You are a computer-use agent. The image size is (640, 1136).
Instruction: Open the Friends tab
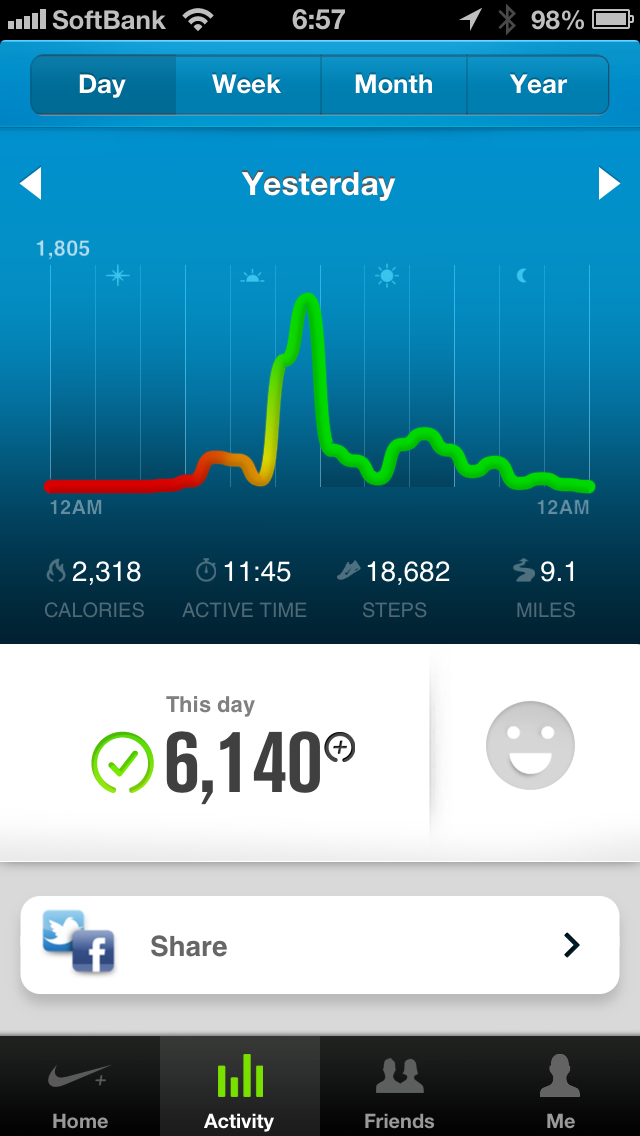click(399, 1090)
